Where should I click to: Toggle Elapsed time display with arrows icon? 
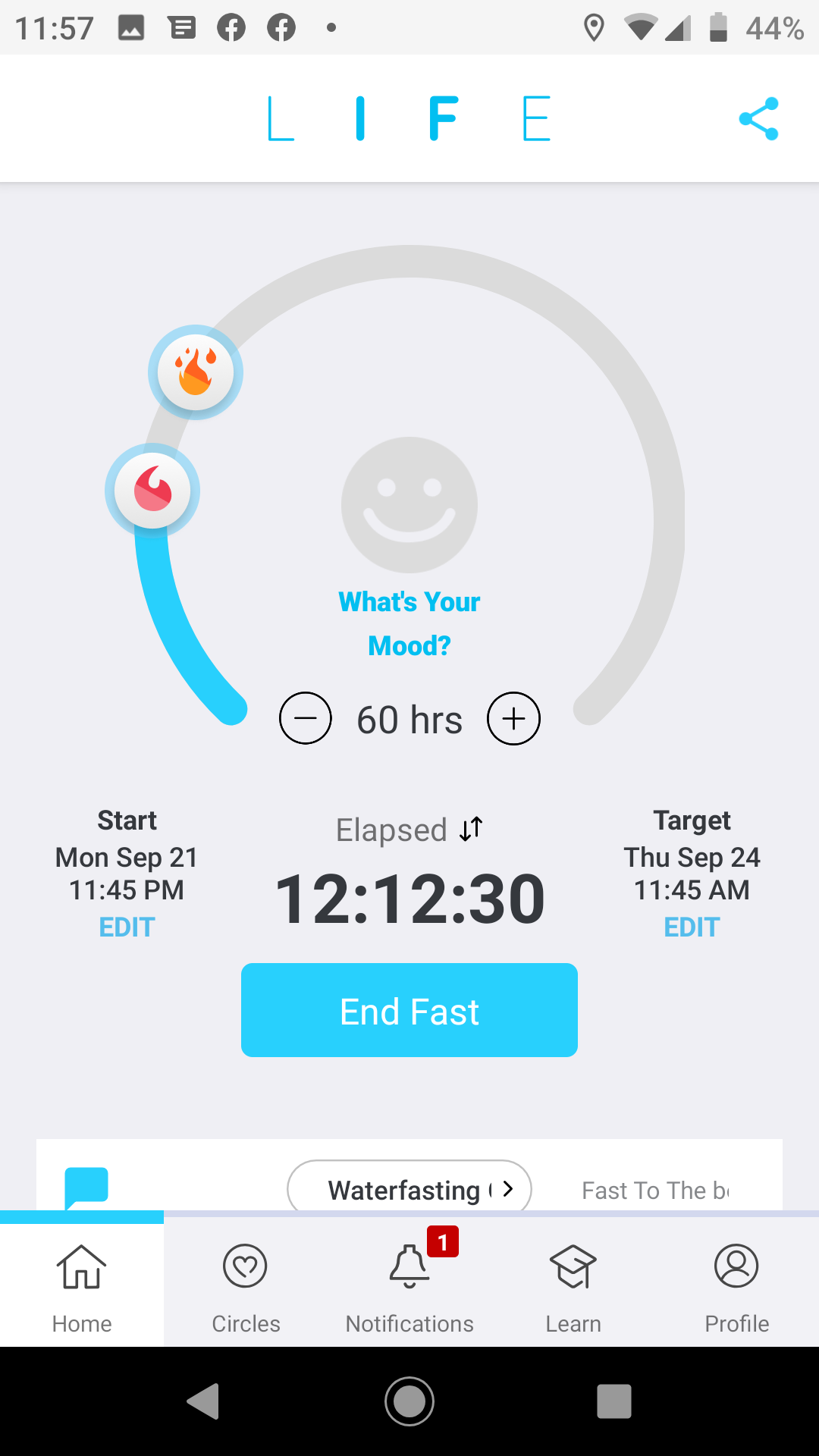(x=471, y=829)
